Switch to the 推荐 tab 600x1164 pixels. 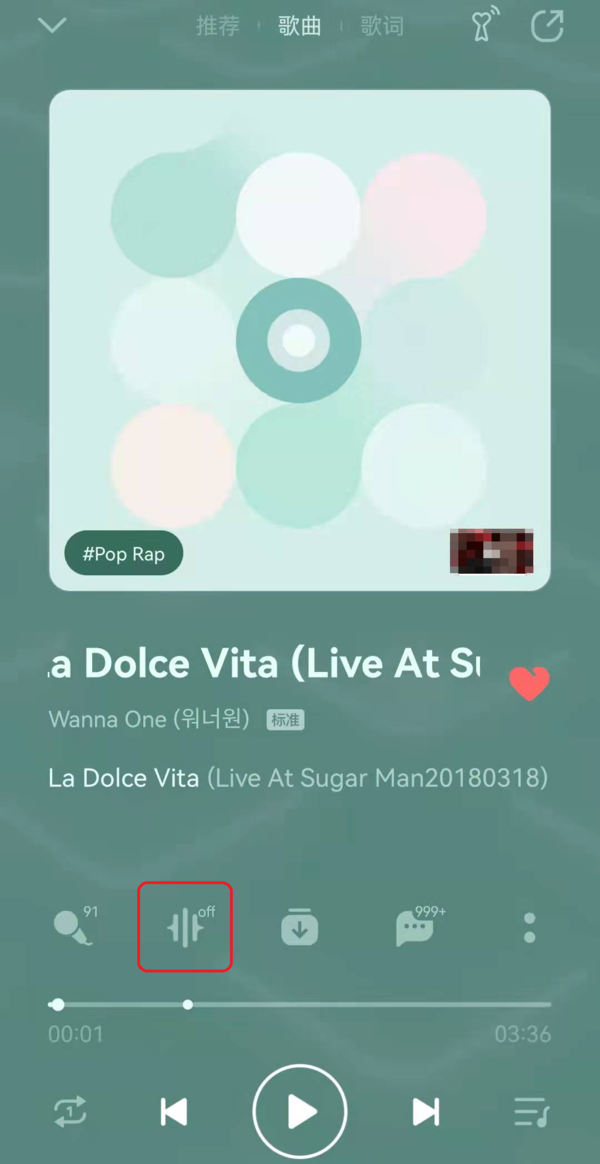[218, 27]
